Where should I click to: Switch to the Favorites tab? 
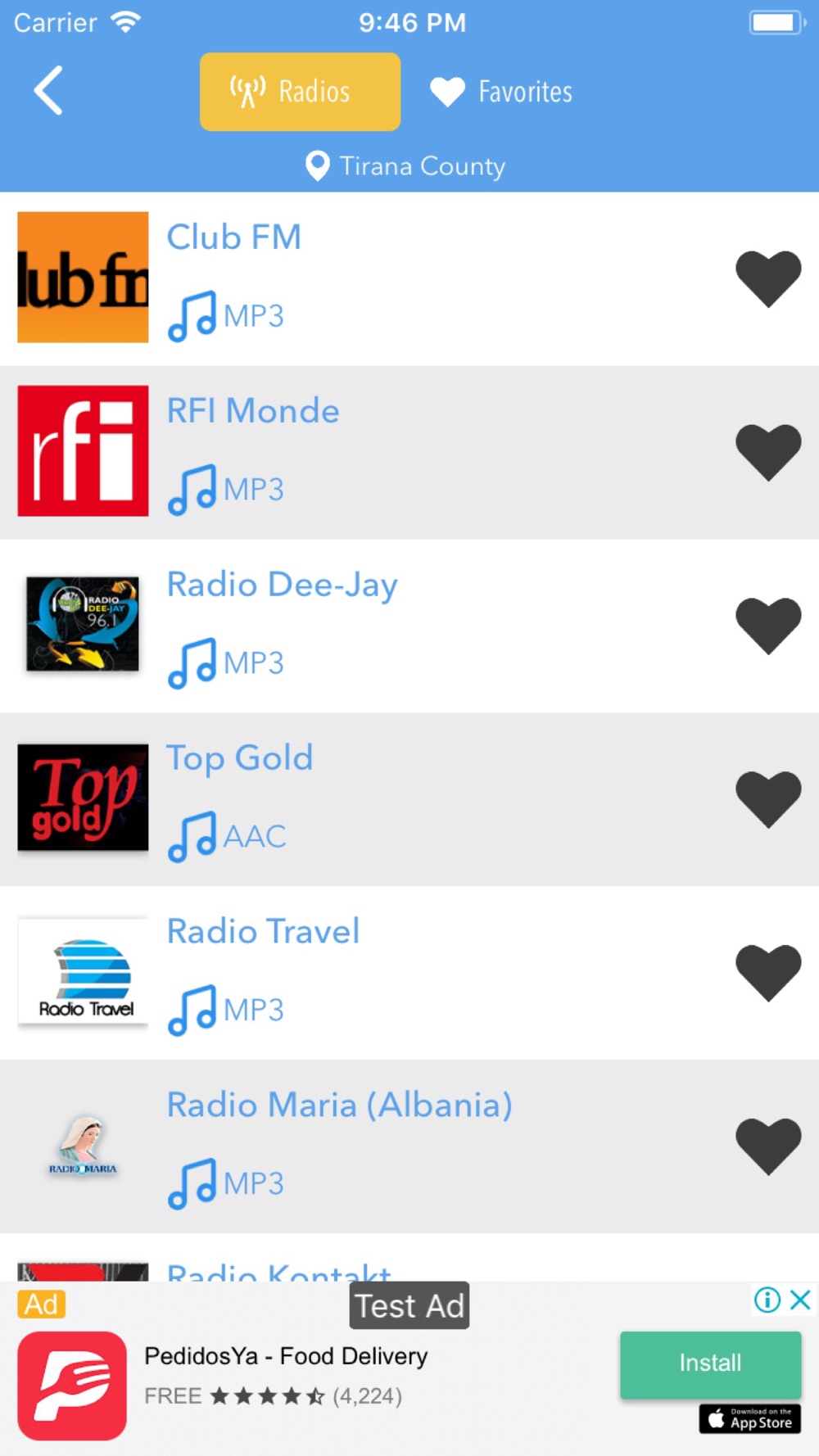(501, 92)
